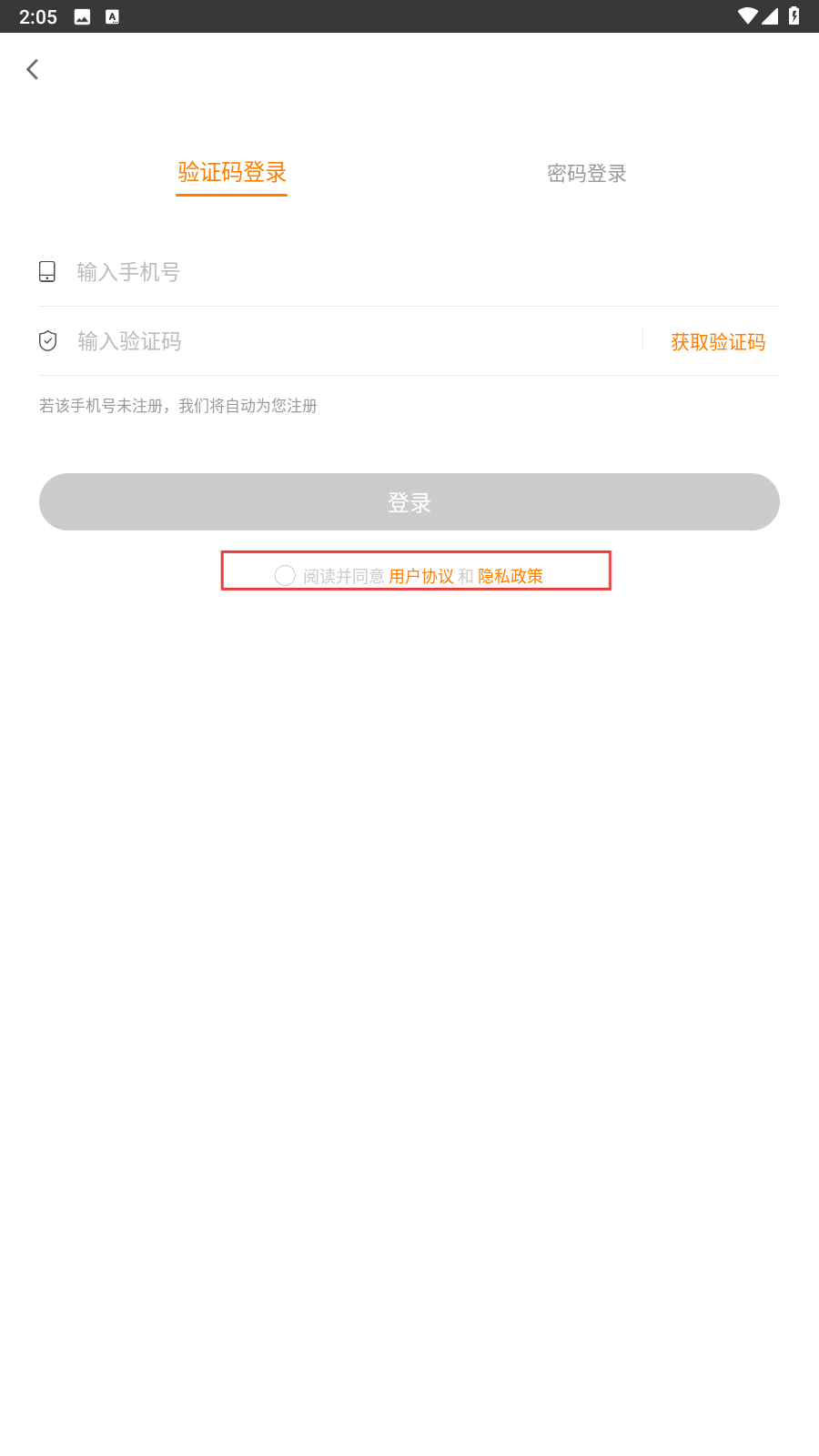Open the 用户协议 link
819x1456 pixels.
[x=420, y=576]
